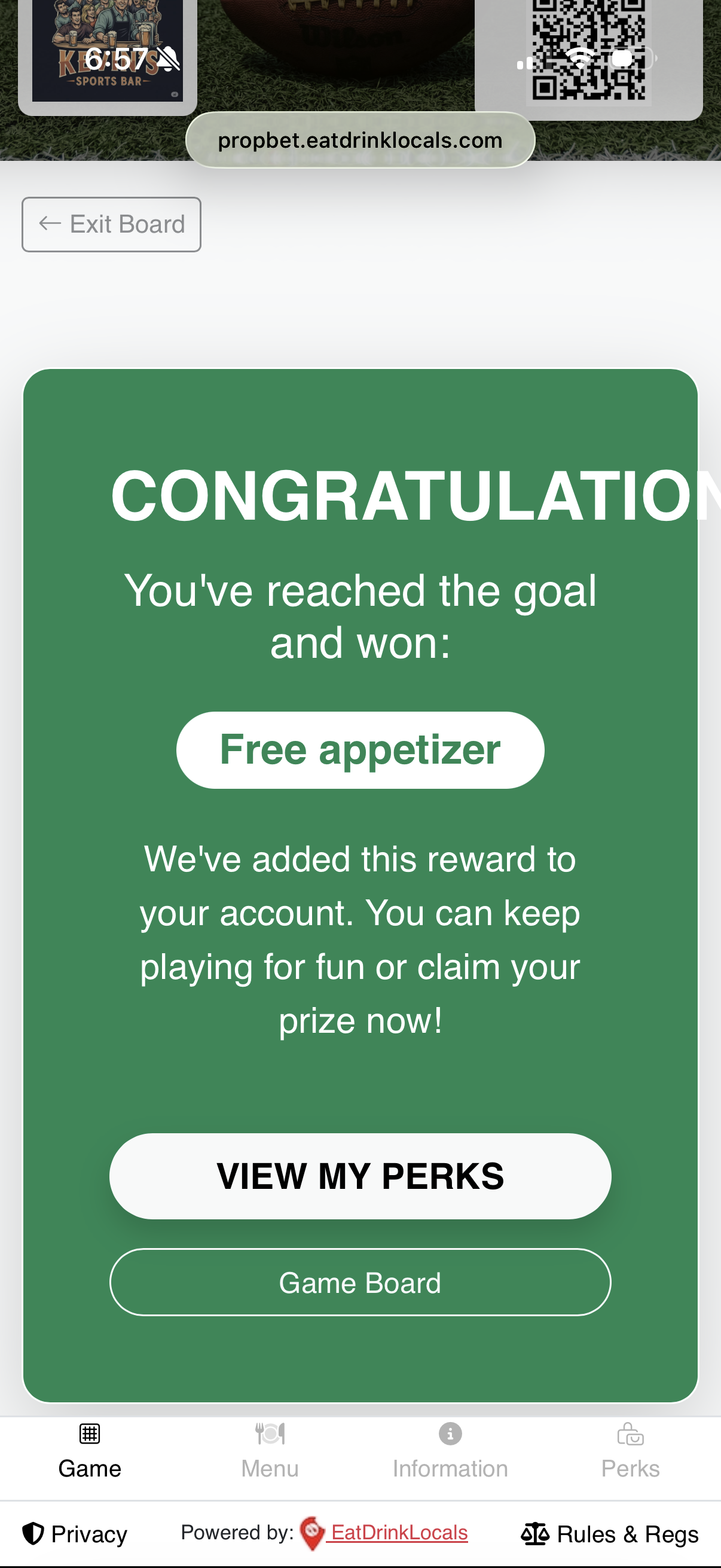Visit the EatDrinkLocals link
The image size is (721, 1568).
399,1533
